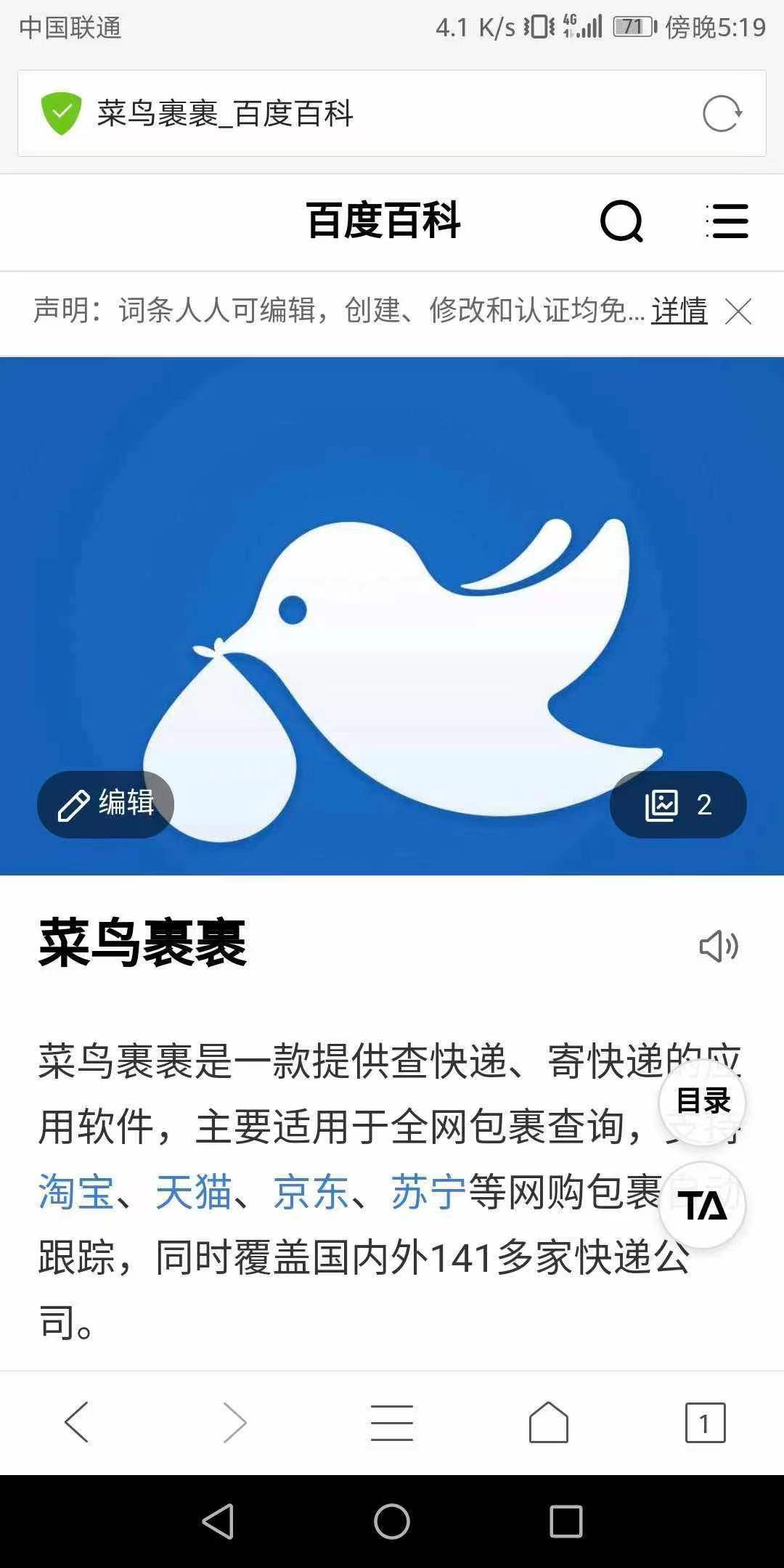
Task: Open the Baidu Baike search icon
Action: click(x=621, y=221)
